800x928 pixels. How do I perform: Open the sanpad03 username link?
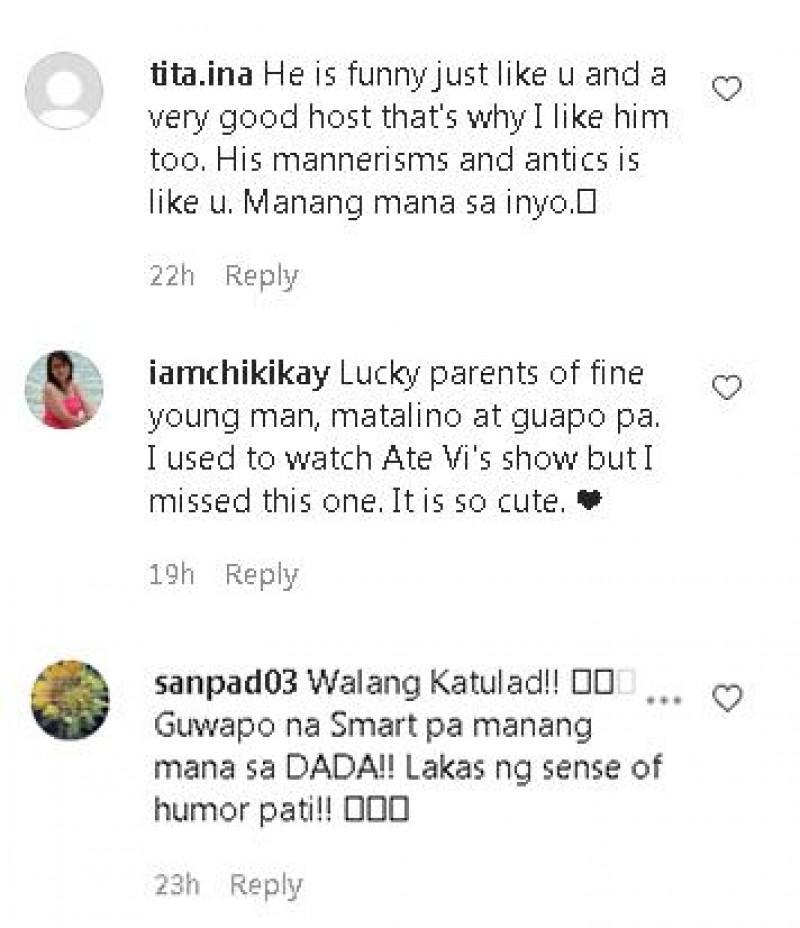[x=225, y=683]
